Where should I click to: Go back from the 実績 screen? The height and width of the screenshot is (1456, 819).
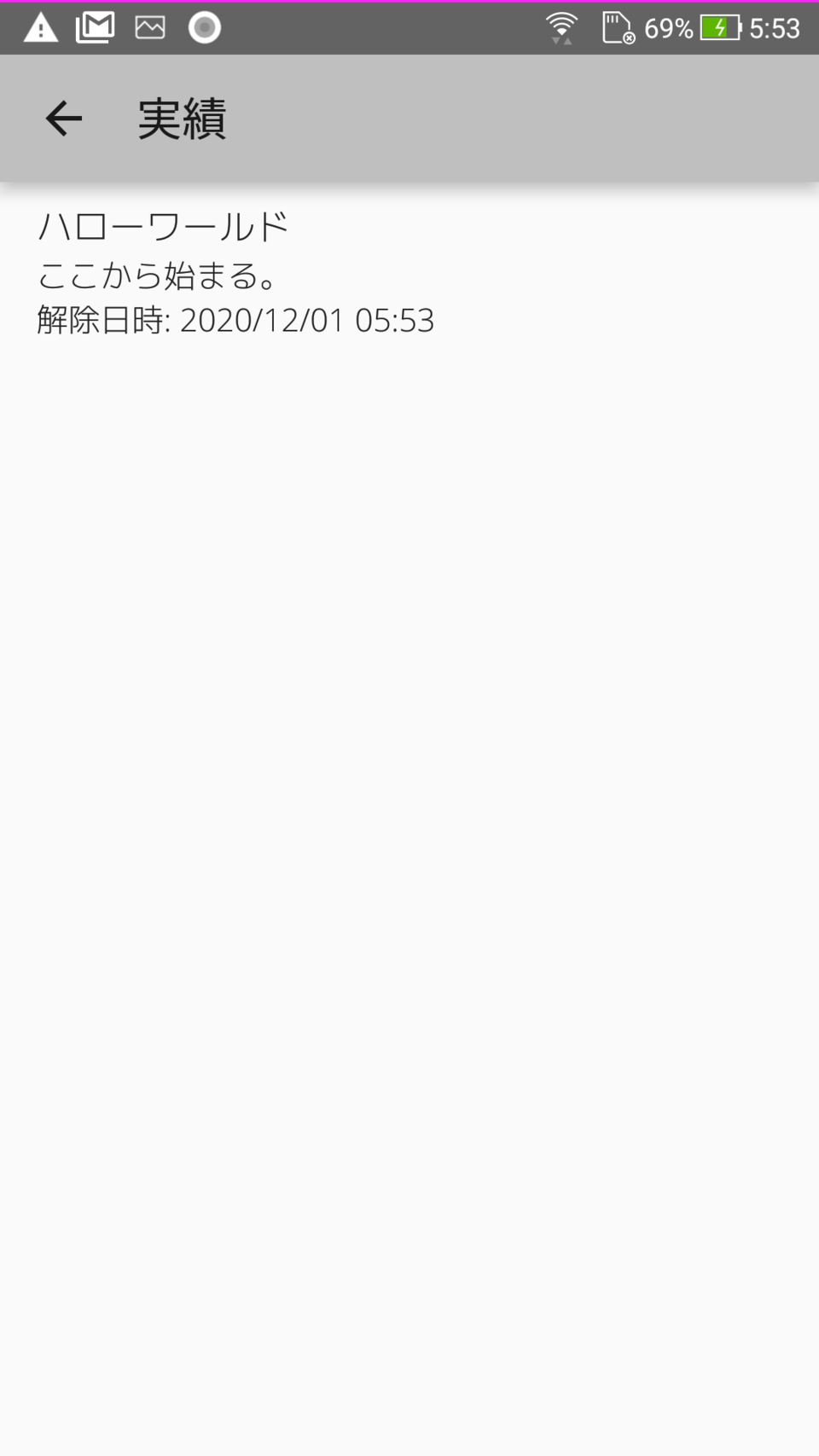tap(63, 119)
